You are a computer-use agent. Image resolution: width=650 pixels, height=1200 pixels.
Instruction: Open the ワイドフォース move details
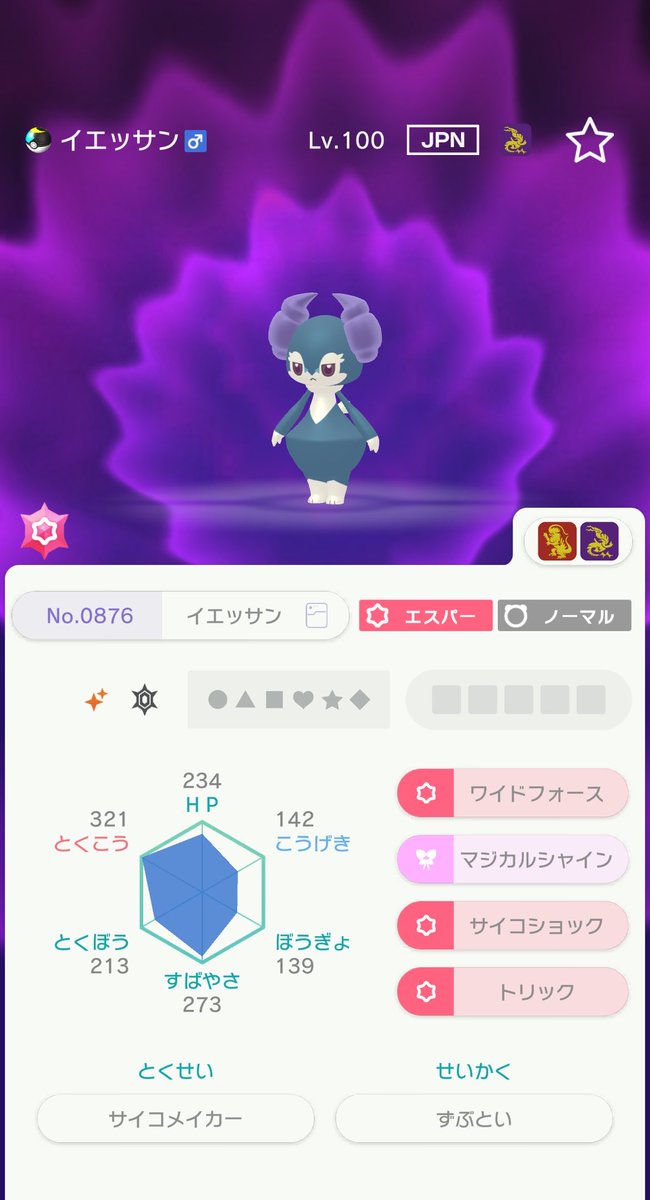click(513, 794)
